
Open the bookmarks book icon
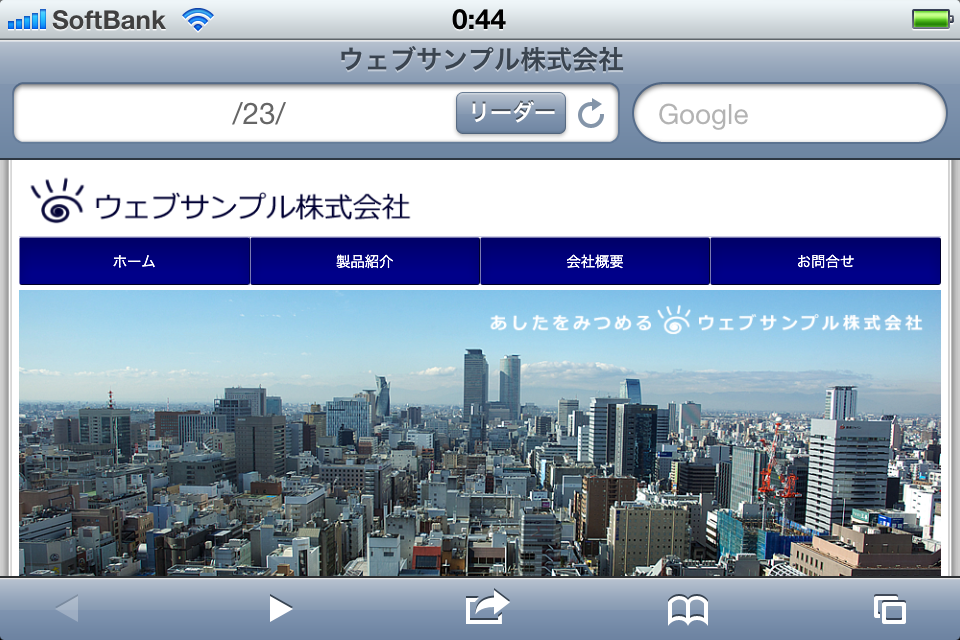[x=688, y=608]
